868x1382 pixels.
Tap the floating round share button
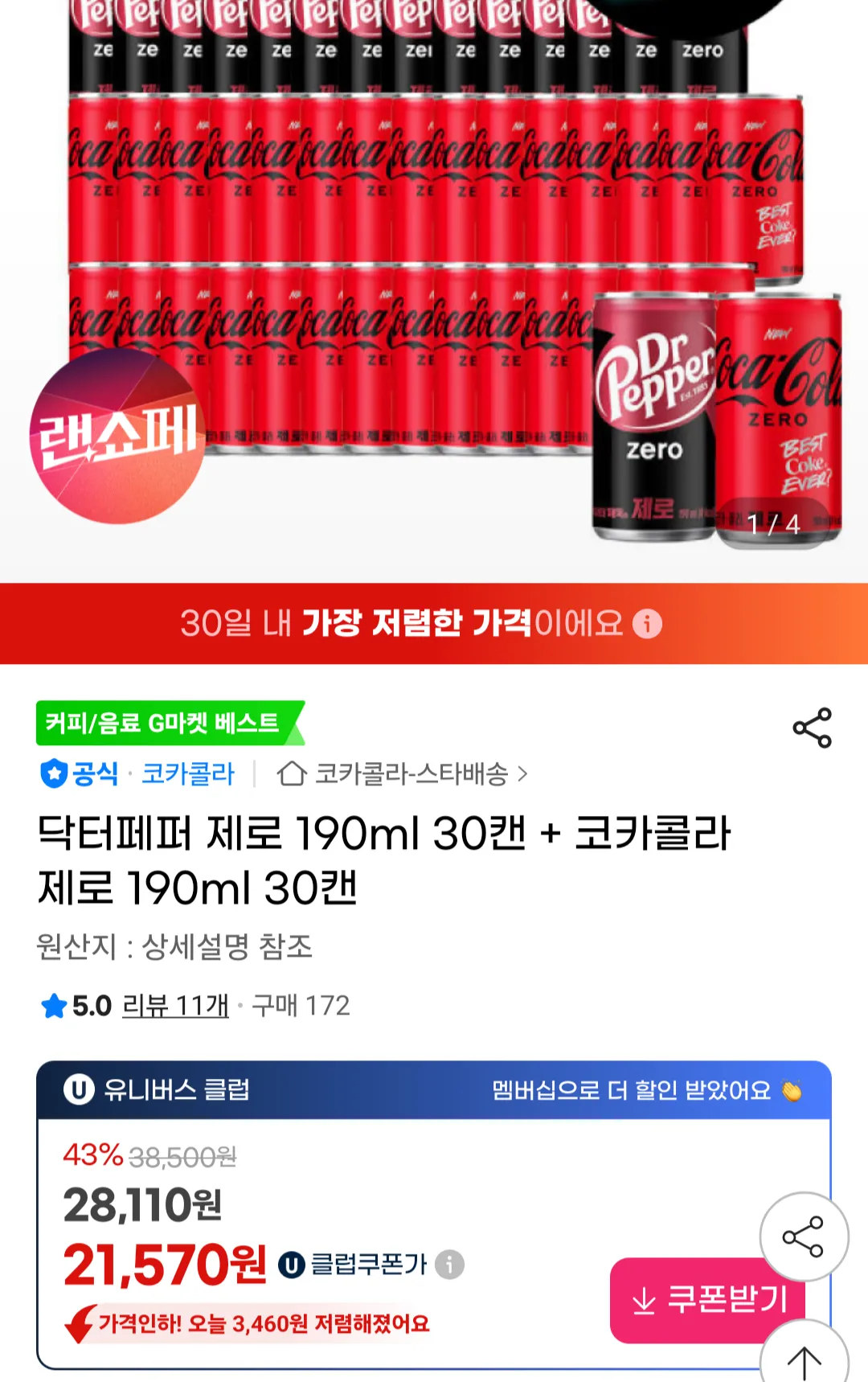803,1236
